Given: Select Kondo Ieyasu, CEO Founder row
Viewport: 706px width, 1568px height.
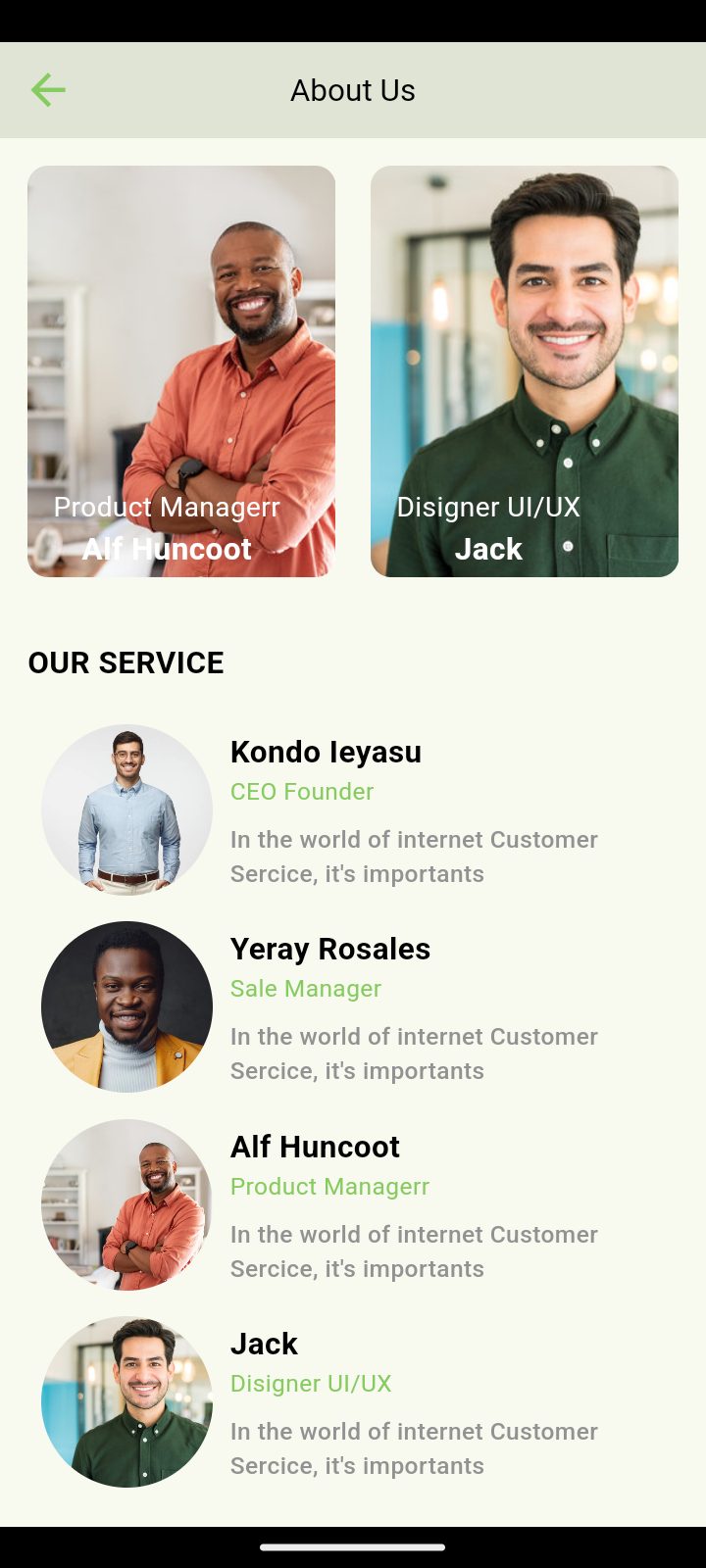Looking at the screenshot, I should [x=353, y=810].
